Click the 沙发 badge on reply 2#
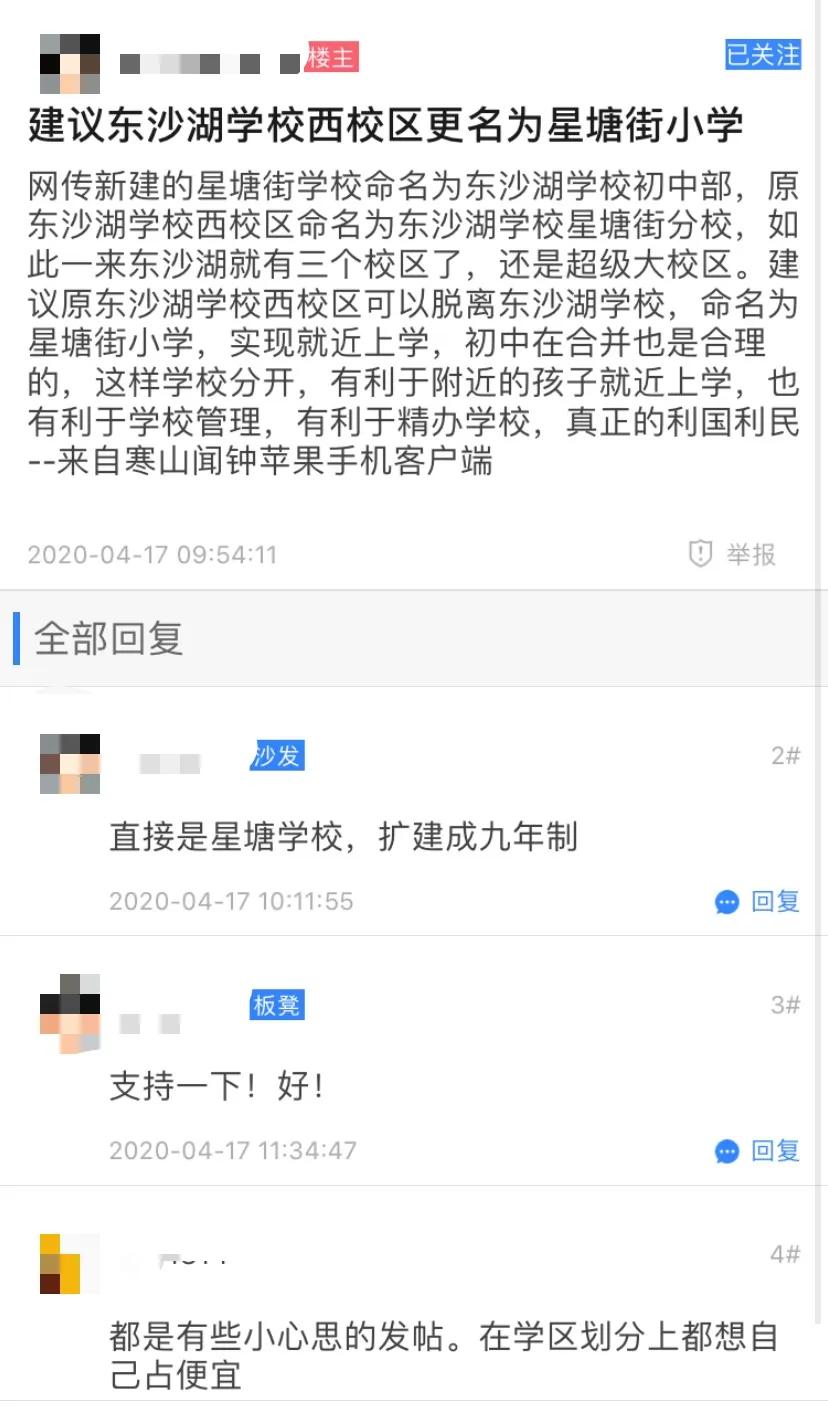This screenshot has width=828, height=1407. coord(275,757)
